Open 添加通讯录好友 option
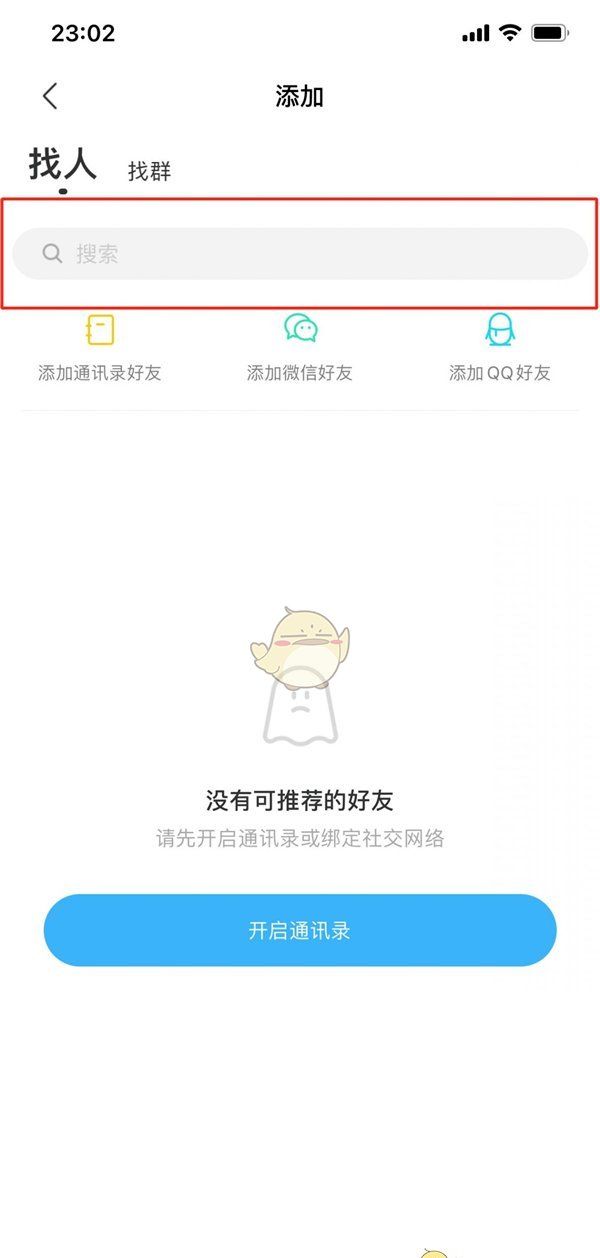The height and width of the screenshot is (1258, 600). 100,348
